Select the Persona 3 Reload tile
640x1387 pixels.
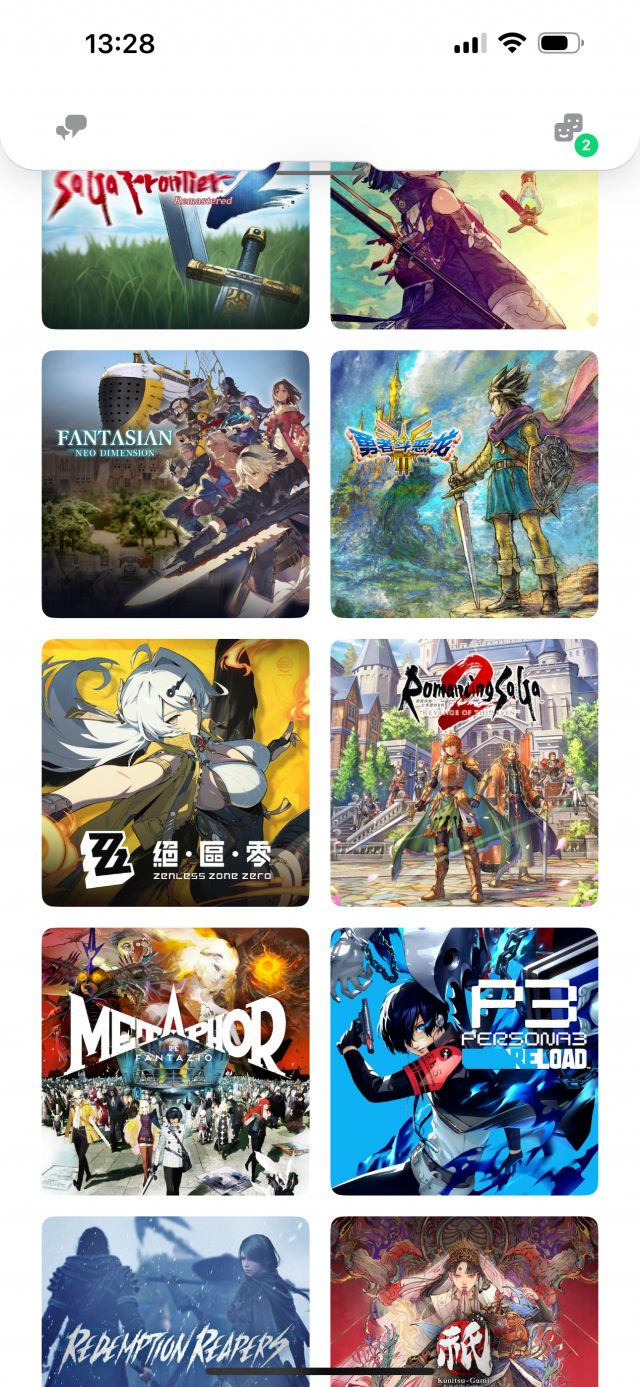pyautogui.click(x=464, y=1061)
